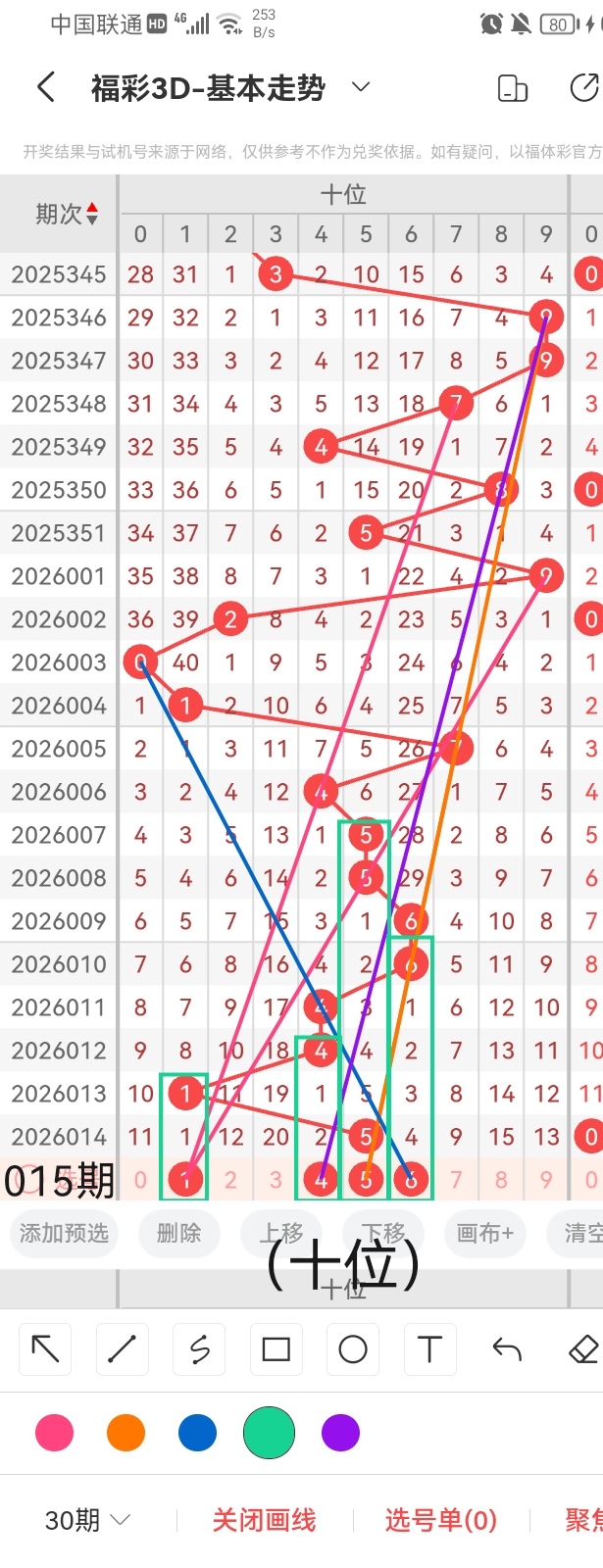Tap 关闭画线 to close line drawing
This screenshot has height=1568, width=603.
(264, 1520)
